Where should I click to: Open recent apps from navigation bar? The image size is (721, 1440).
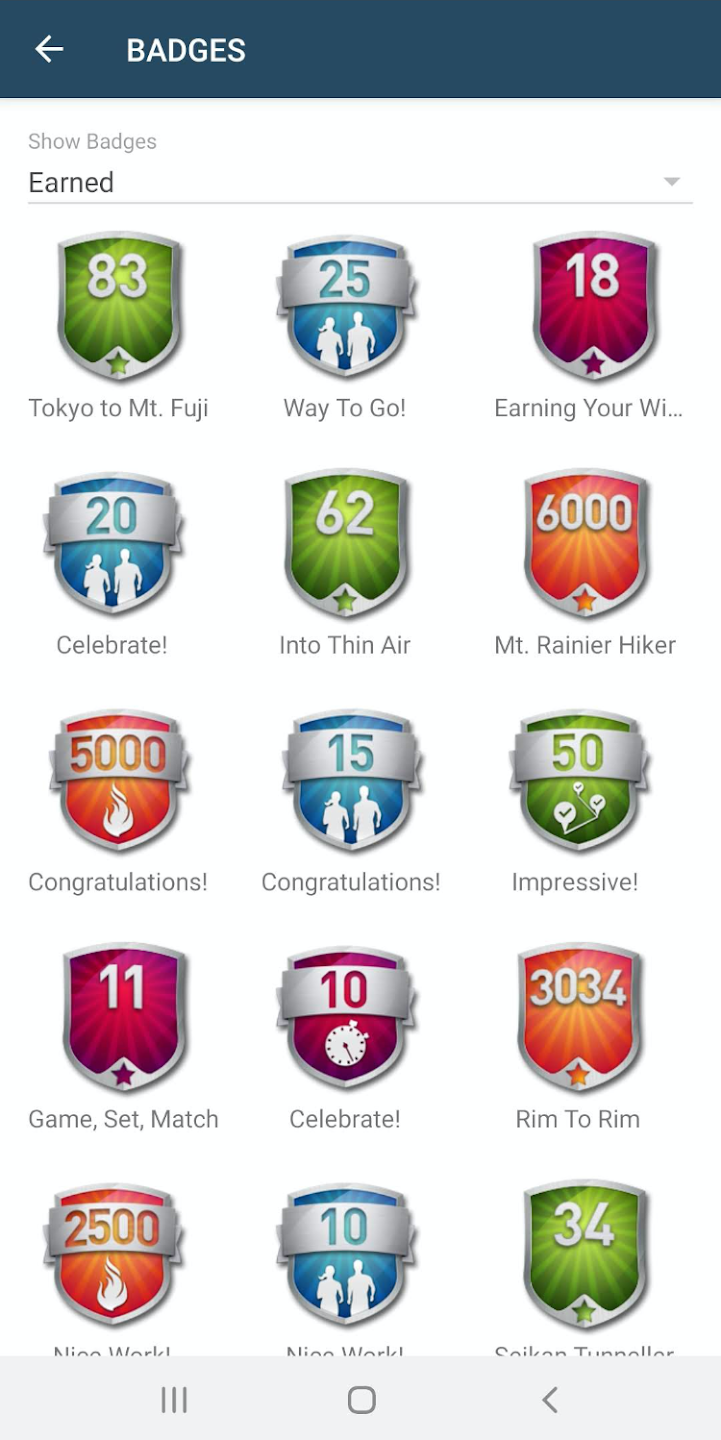[174, 1400]
